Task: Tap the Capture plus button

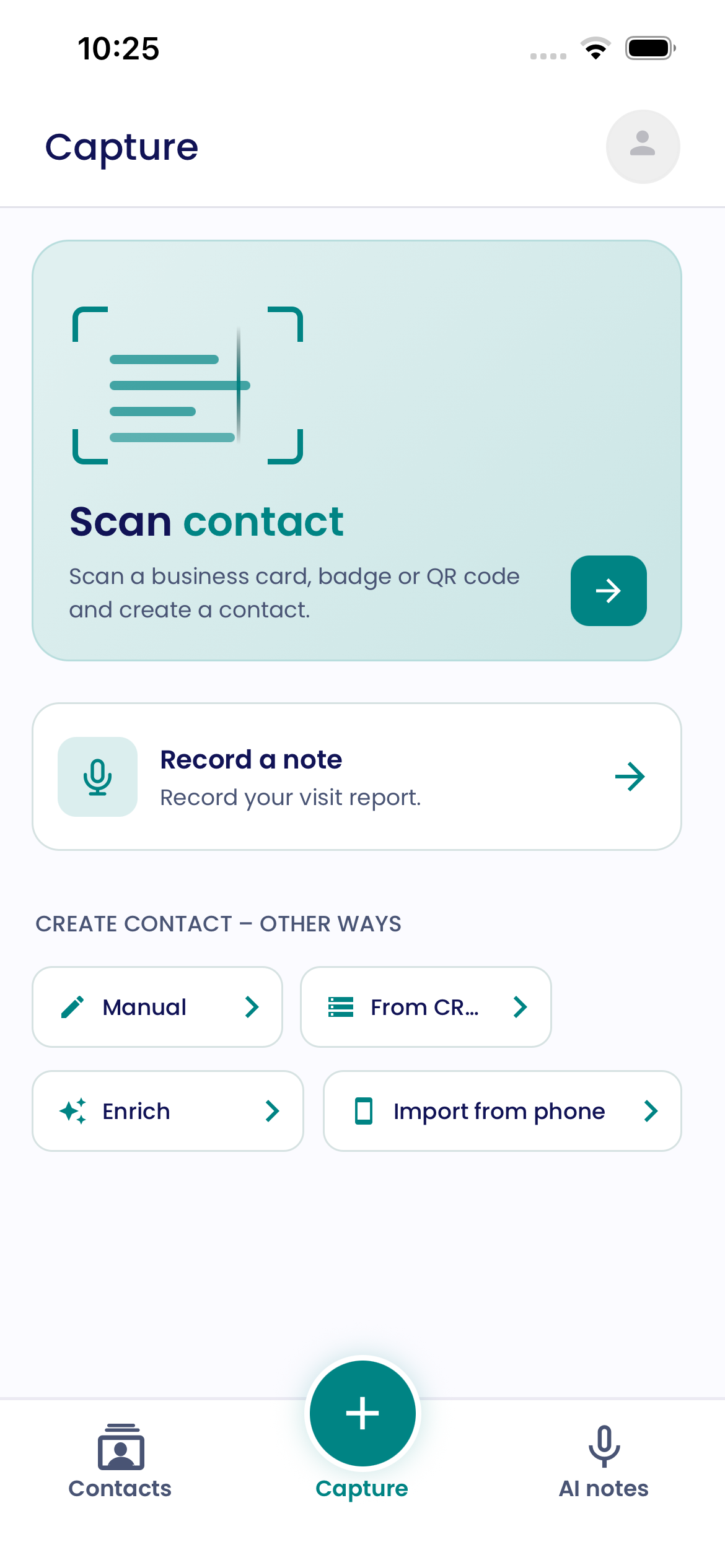Action: coord(362,1413)
